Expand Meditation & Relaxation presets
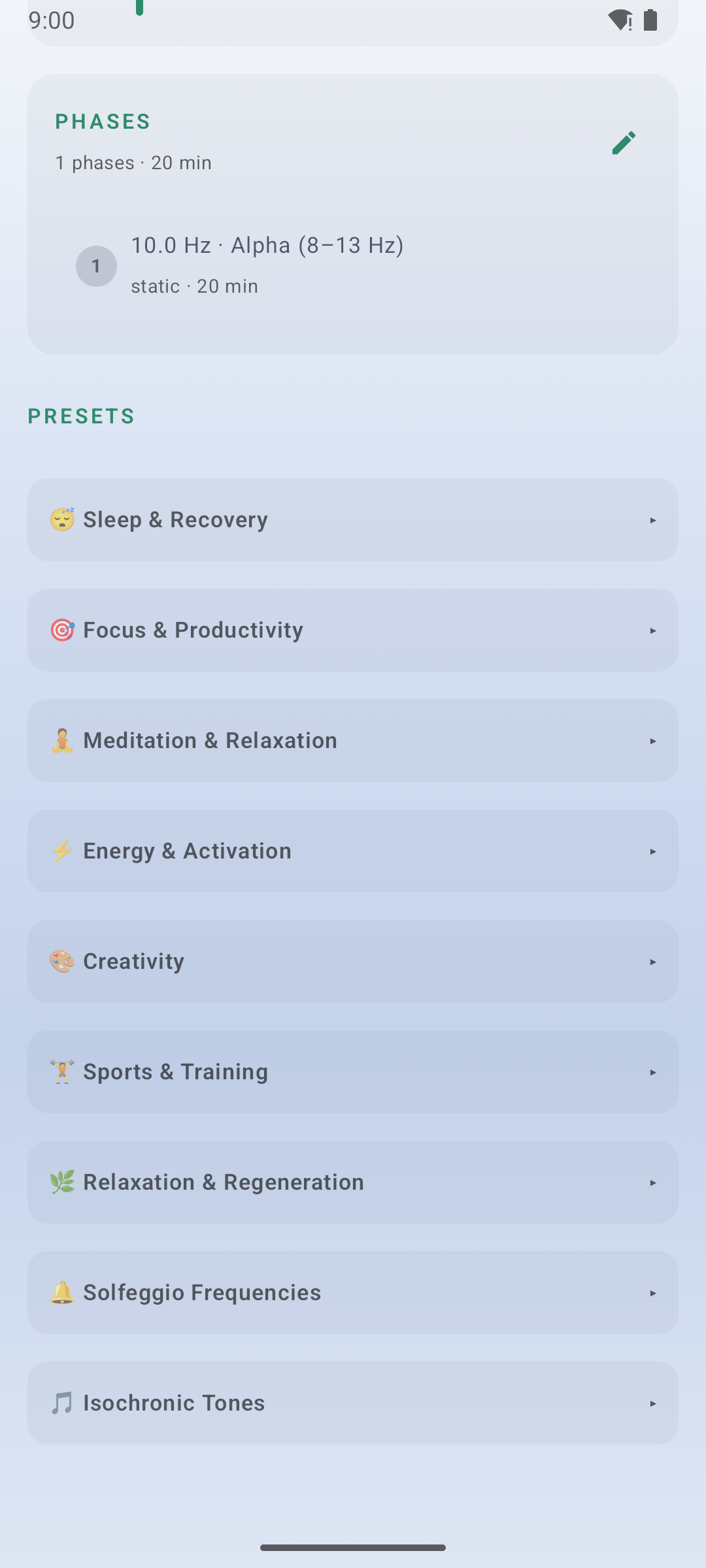The height and width of the screenshot is (1568, 706). click(353, 741)
